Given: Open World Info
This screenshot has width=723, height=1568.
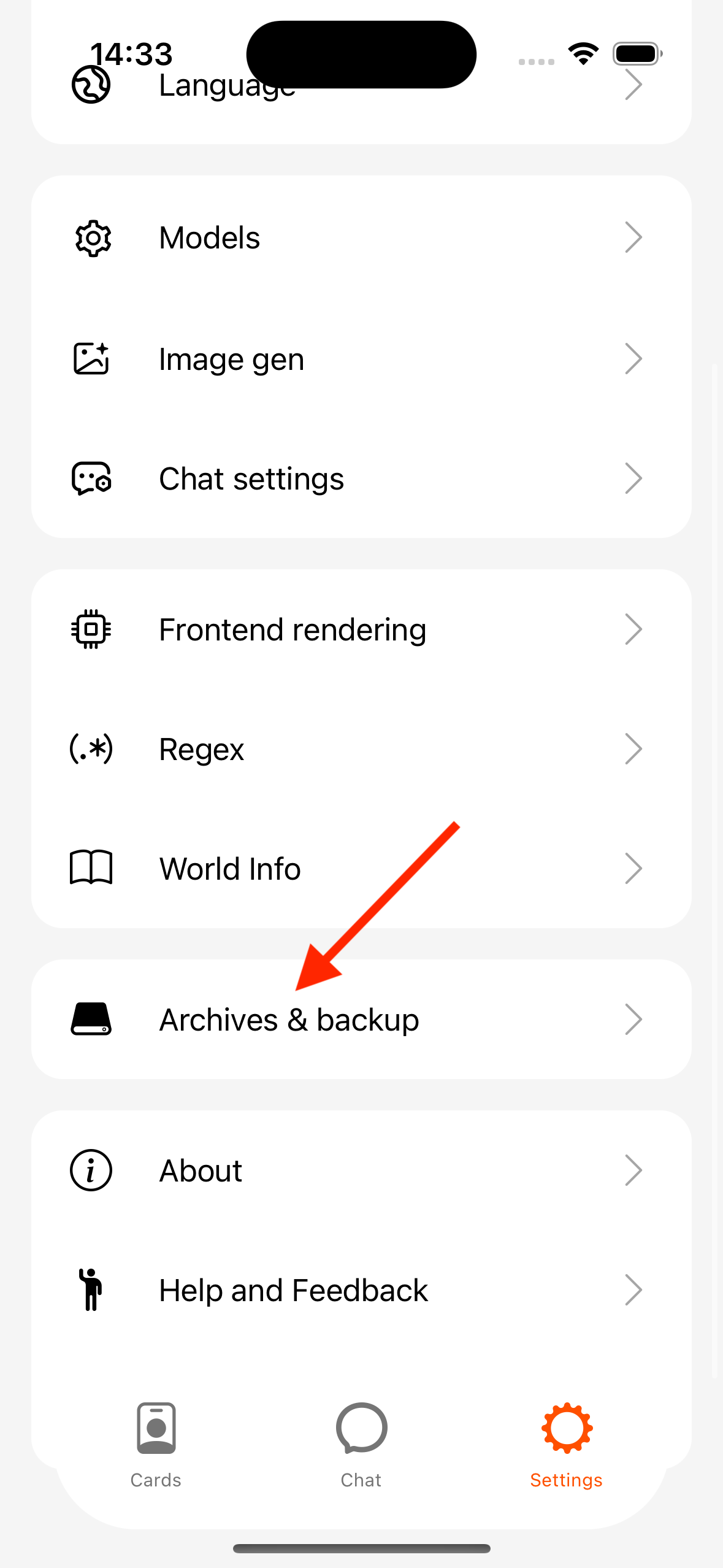Looking at the screenshot, I should (x=361, y=868).
